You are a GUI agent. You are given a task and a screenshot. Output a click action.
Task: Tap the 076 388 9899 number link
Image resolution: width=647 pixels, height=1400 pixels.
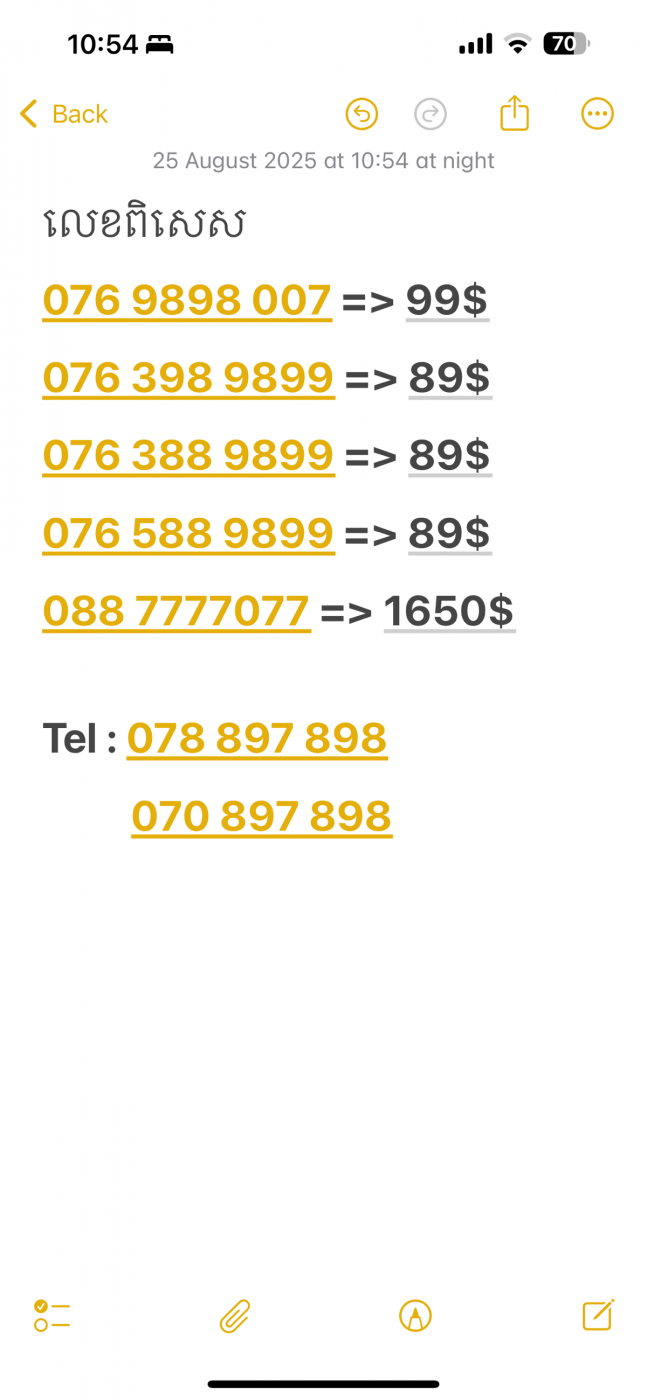point(188,456)
